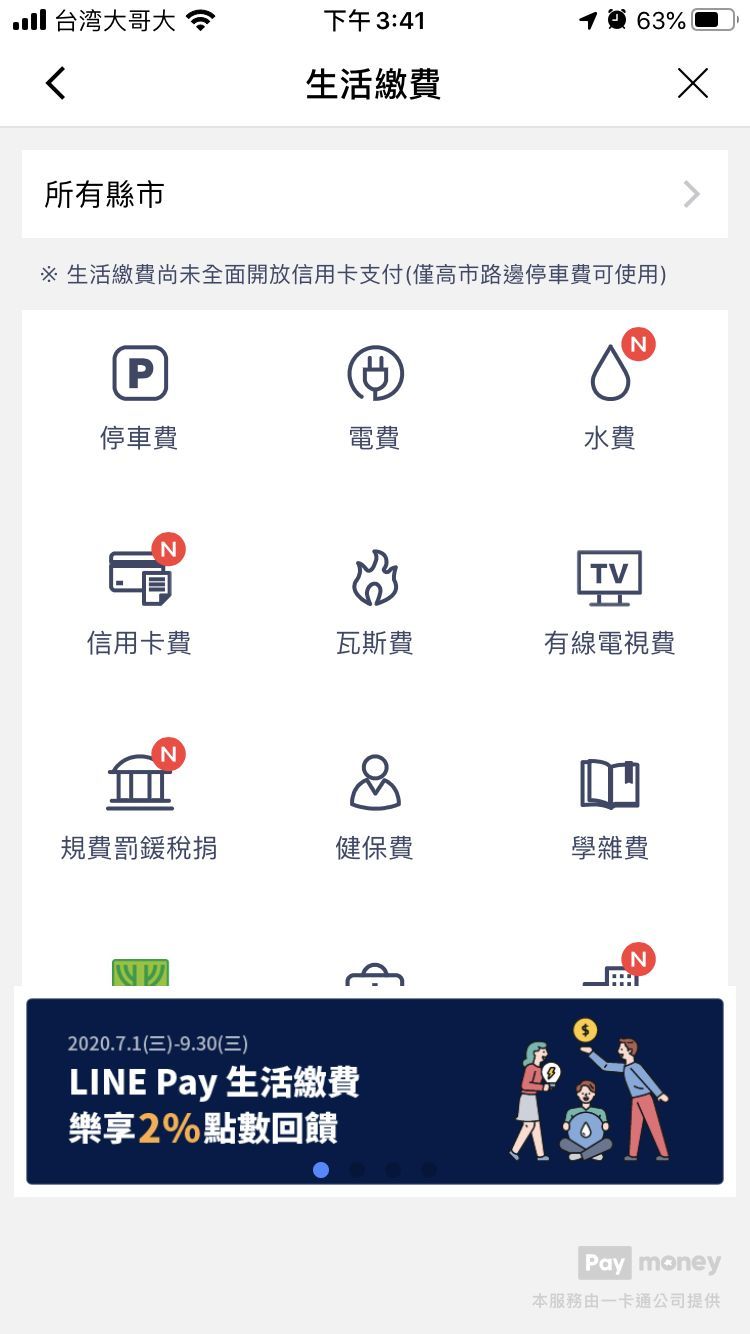The image size is (750, 1334).
Task: Select 學雜費 tuition fees
Action: [610, 807]
